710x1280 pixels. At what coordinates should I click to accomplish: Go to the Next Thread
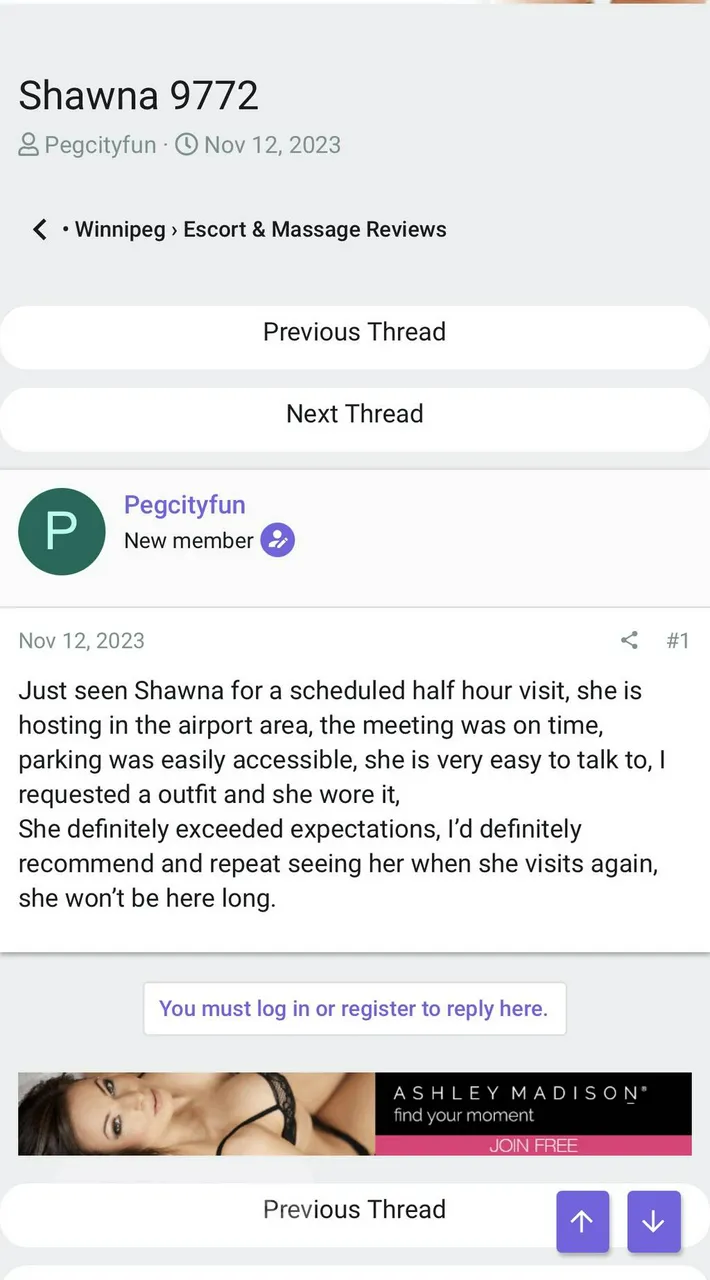click(354, 414)
